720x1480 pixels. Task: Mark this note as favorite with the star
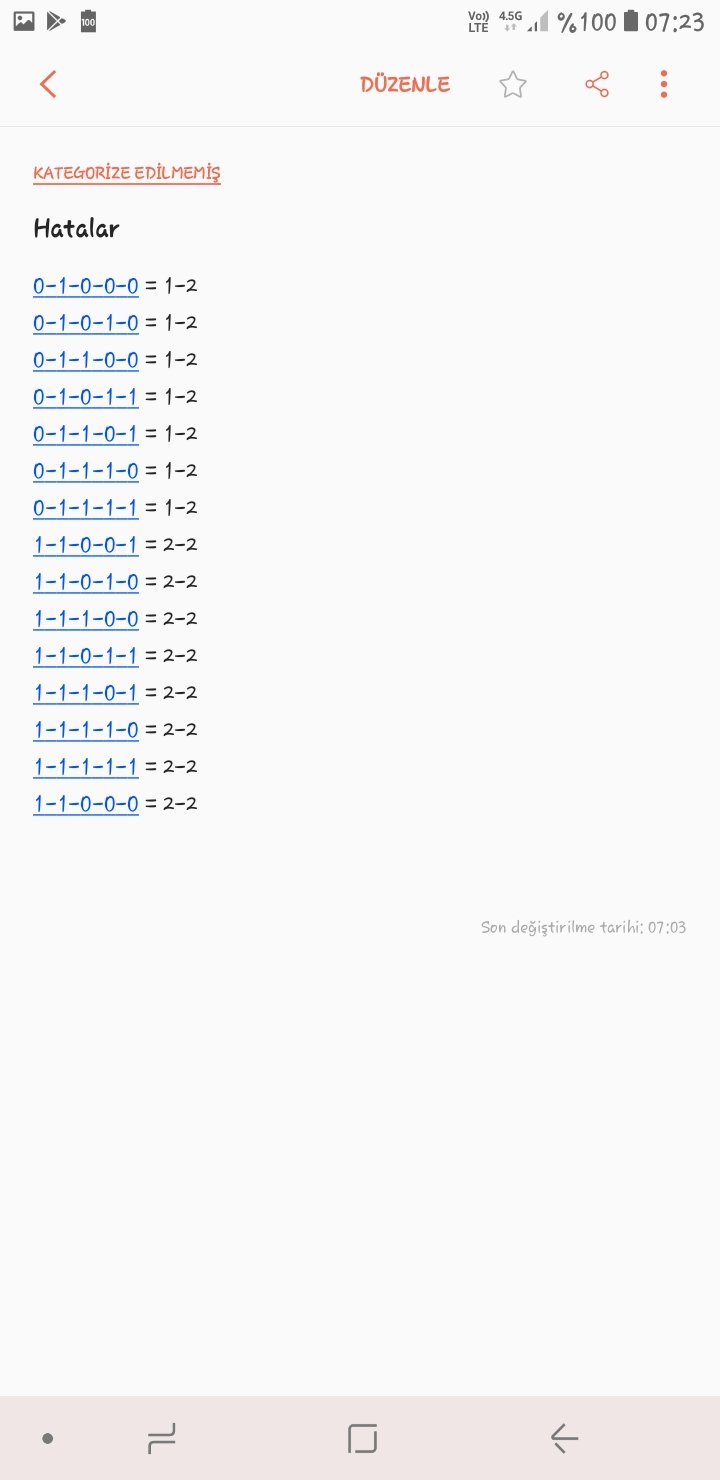click(513, 85)
